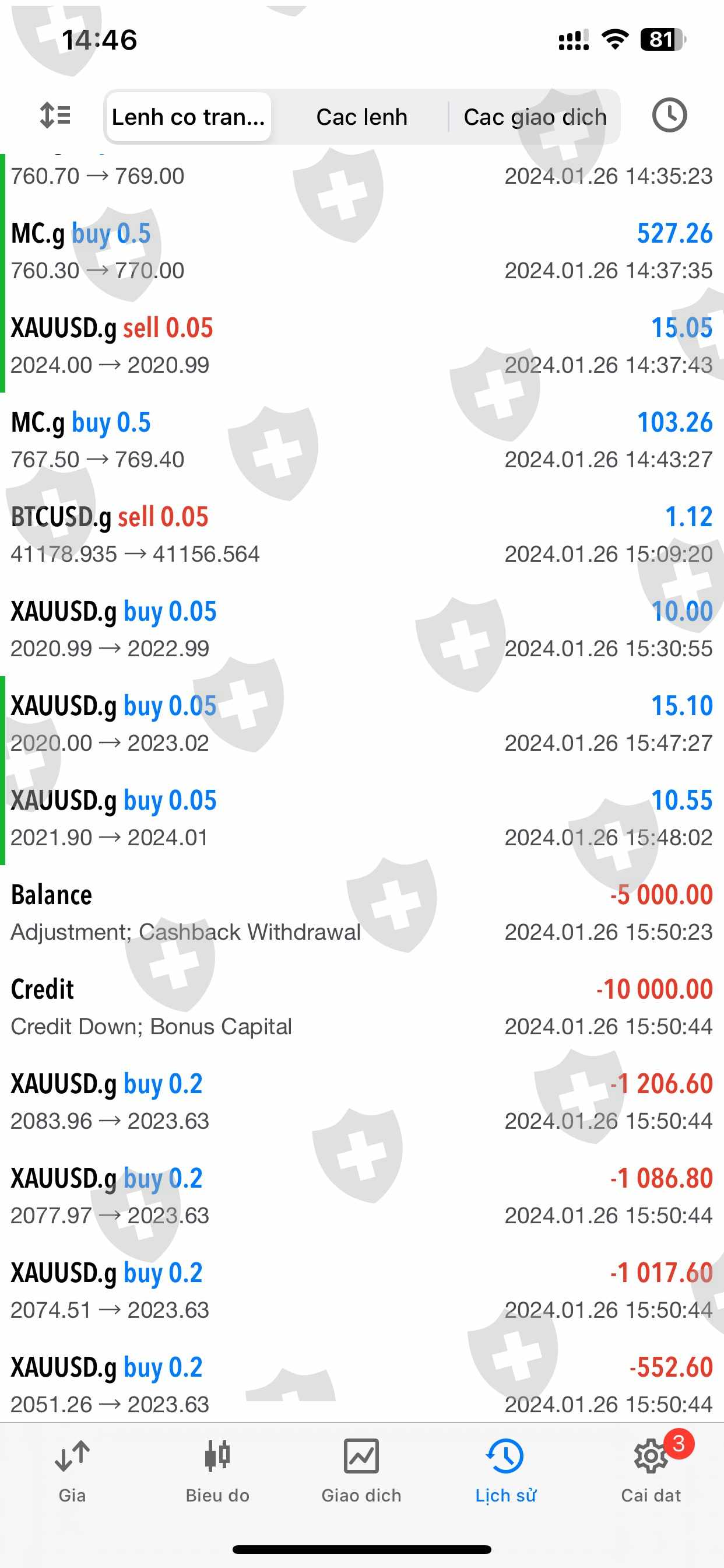Screen dimensions: 724x1568
Task: Expand XAUUSD.g buy with loss -552.60
Action: pos(361,1385)
